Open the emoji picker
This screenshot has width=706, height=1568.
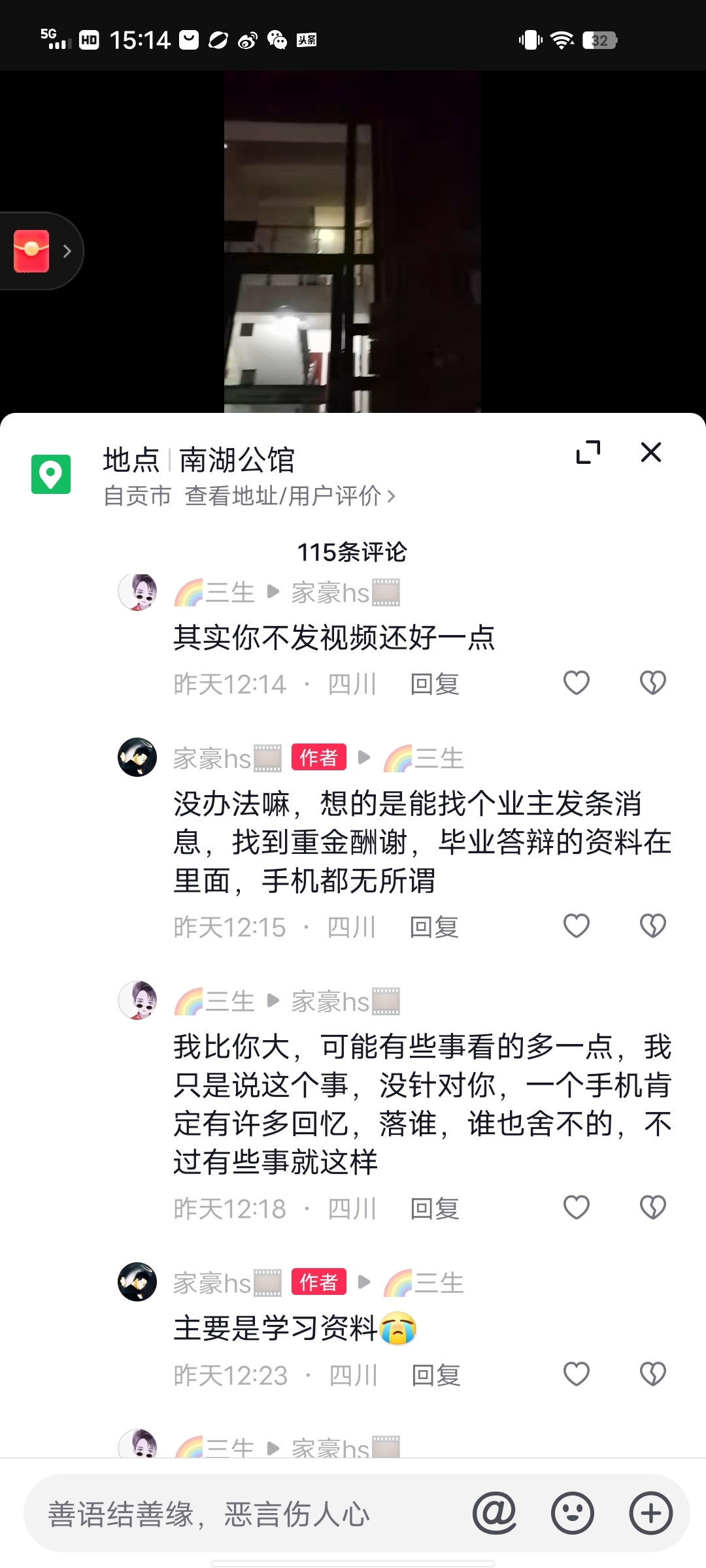pos(572,1513)
